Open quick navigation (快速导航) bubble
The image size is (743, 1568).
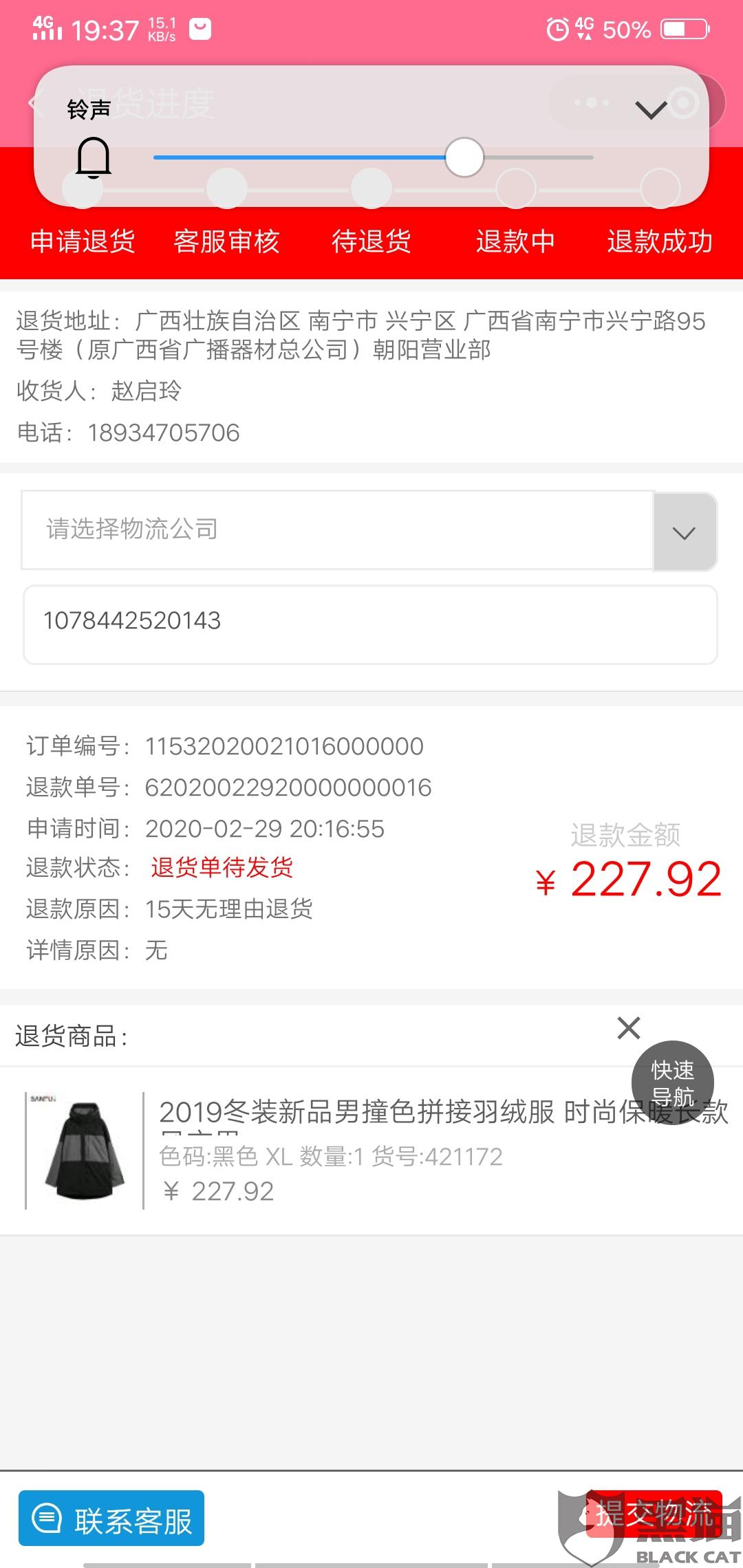click(x=672, y=1083)
